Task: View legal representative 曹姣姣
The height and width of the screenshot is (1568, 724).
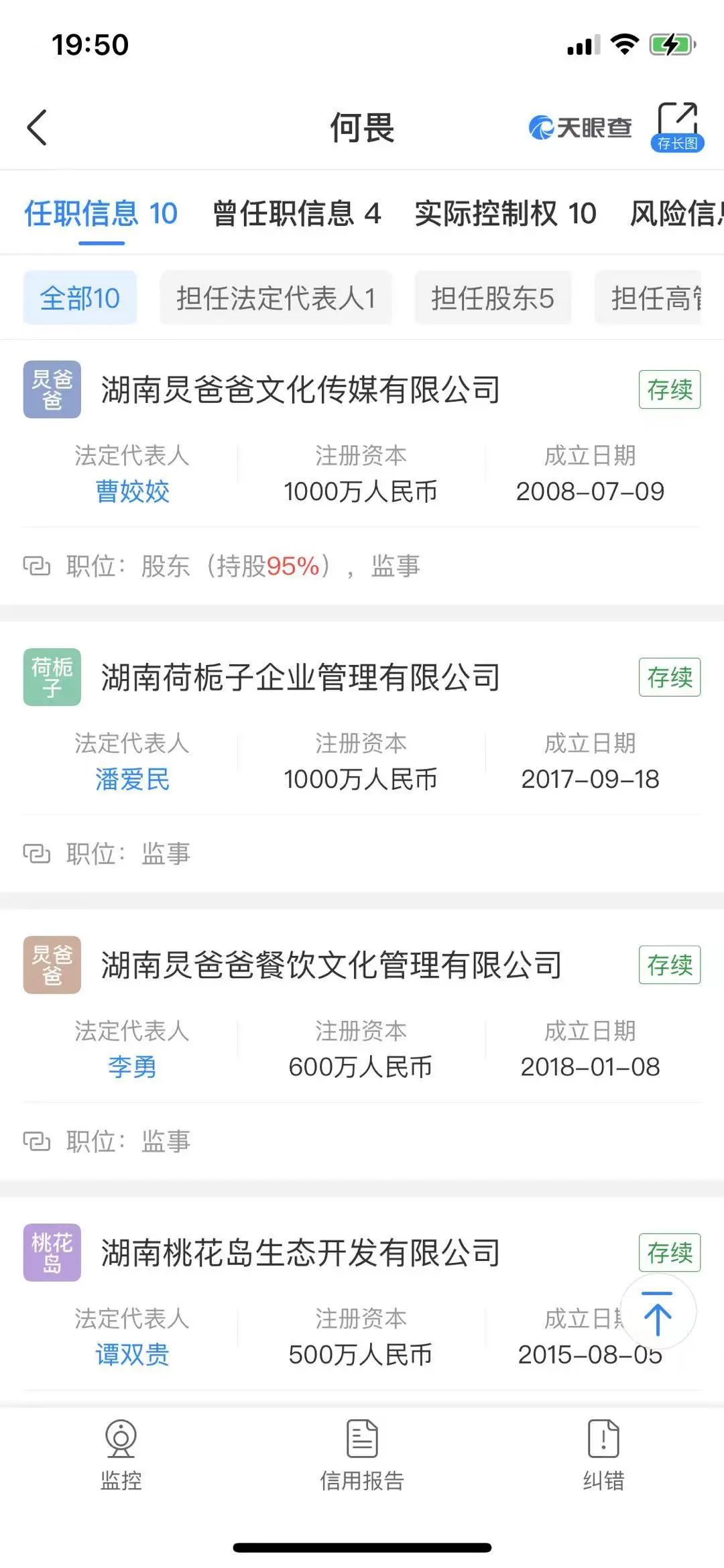Action: (132, 491)
